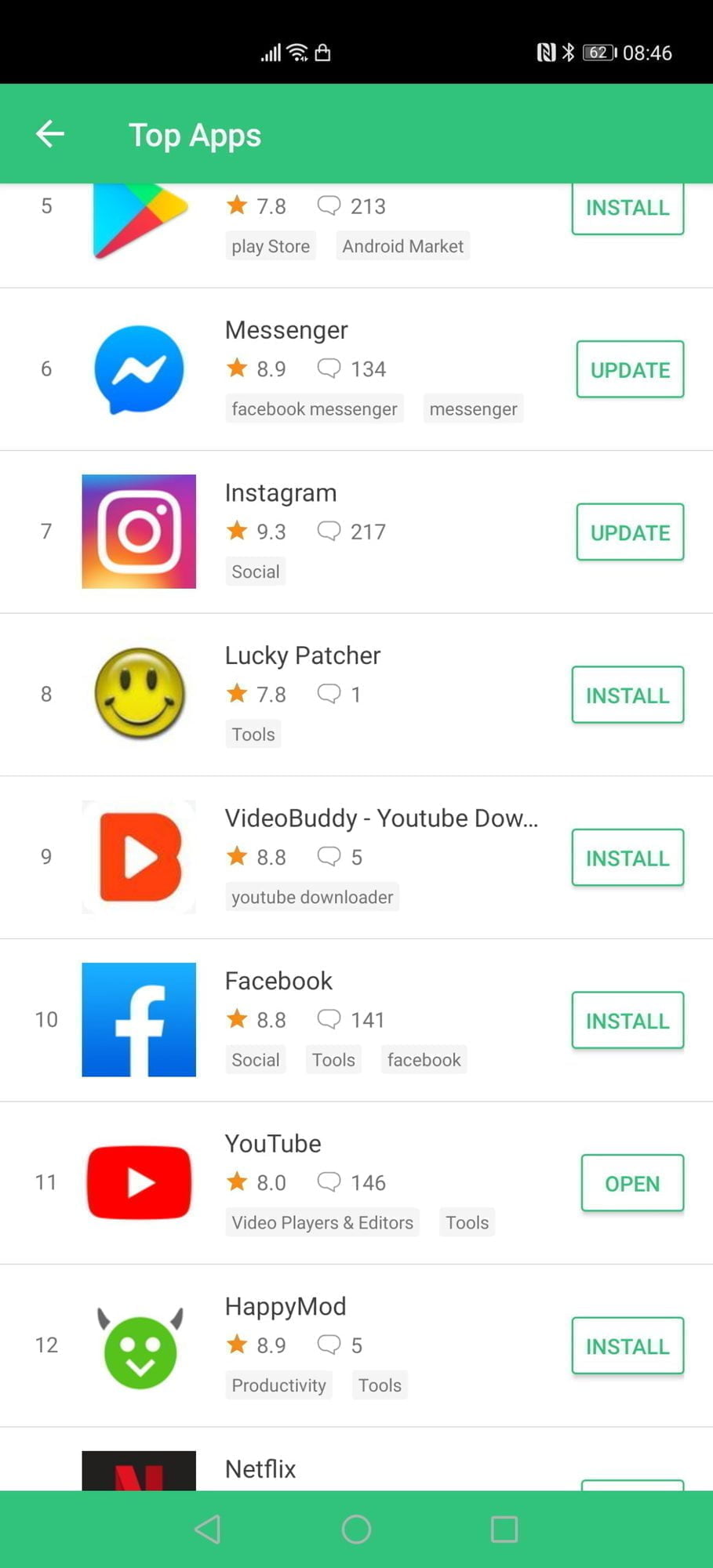Install the Facebook app
713x1568 pixels.
point(627,1020)
